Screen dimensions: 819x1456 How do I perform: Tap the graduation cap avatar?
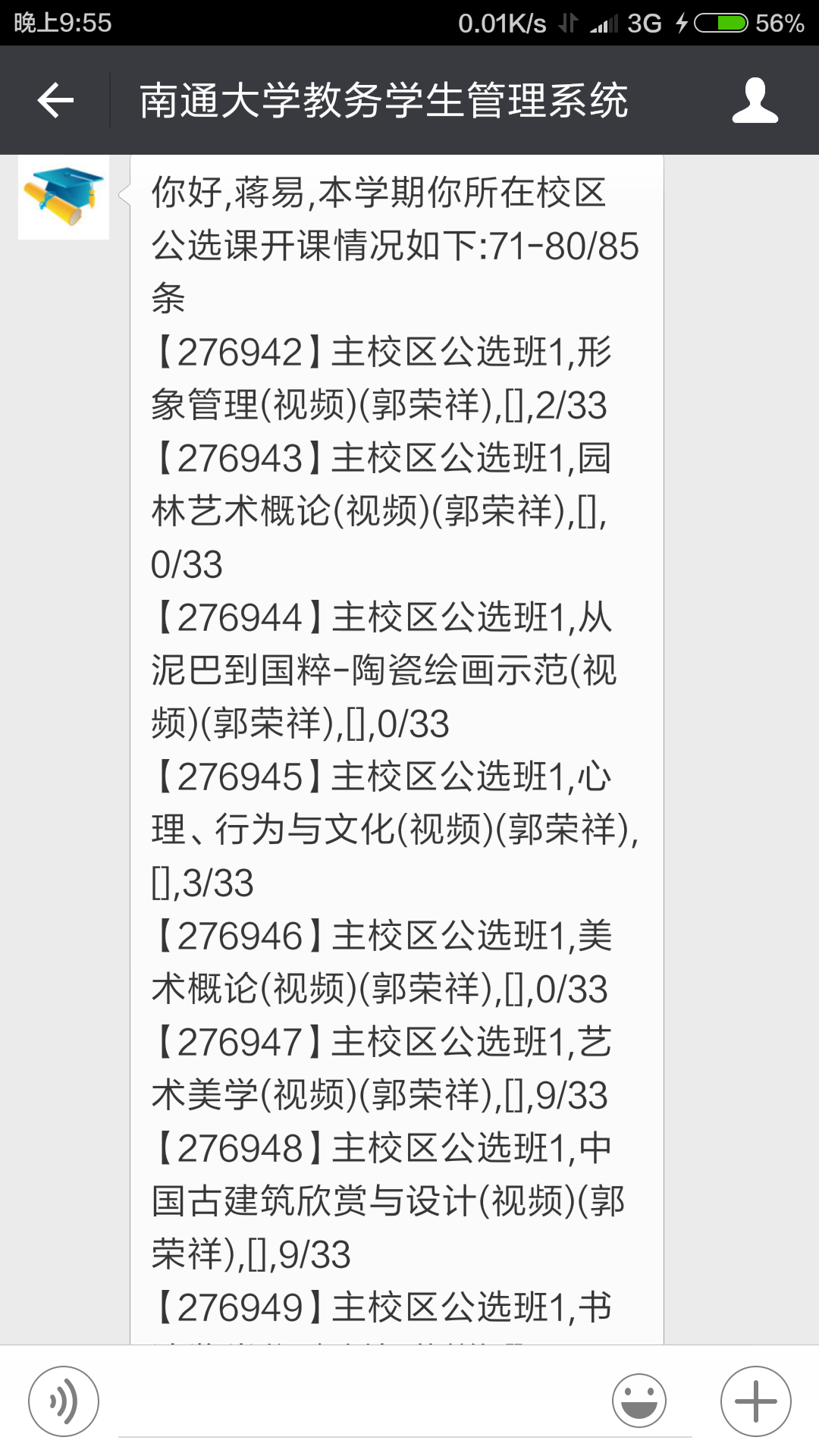[x=64, y=197]
